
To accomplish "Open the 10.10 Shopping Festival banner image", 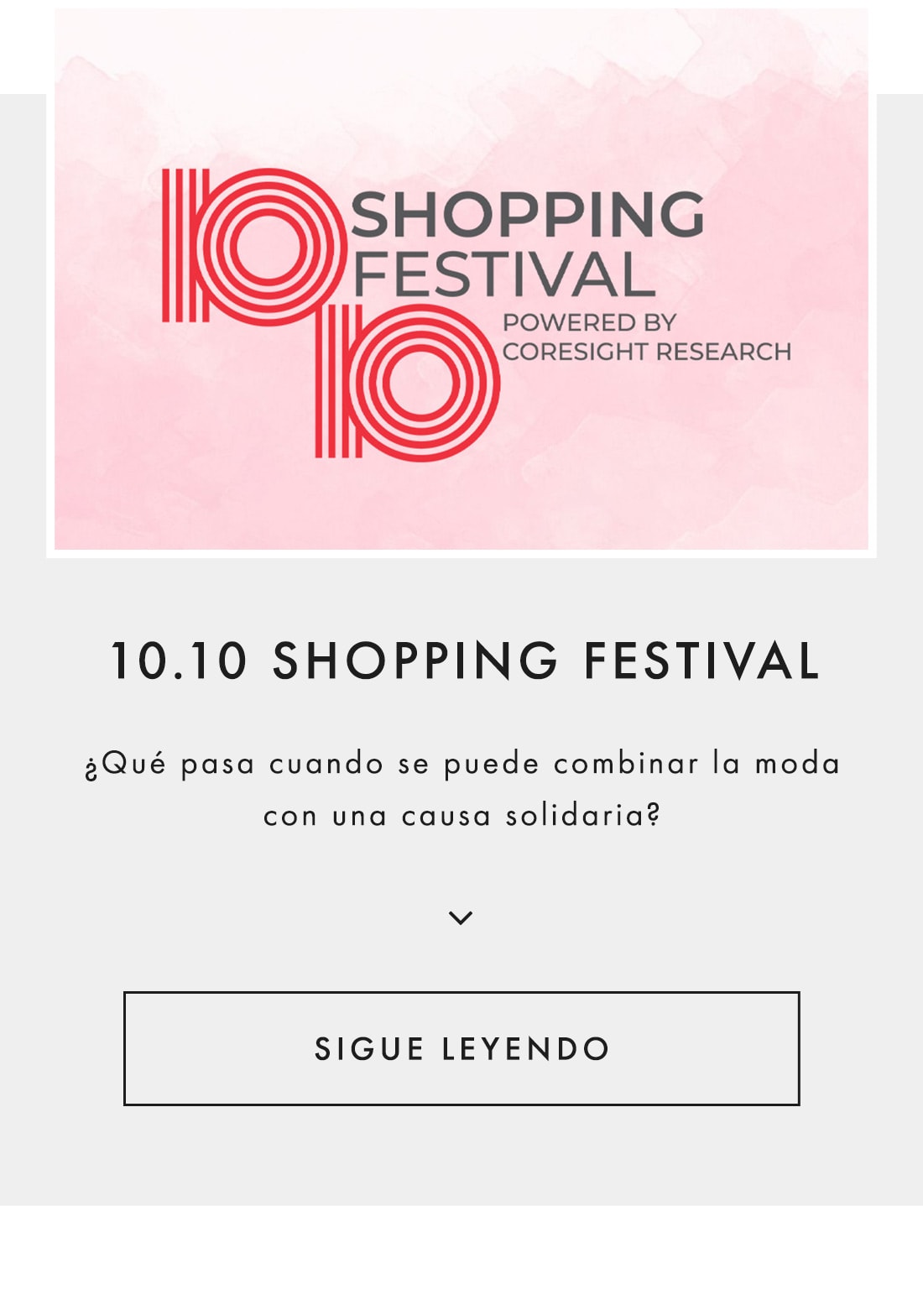I will (461, 281).
